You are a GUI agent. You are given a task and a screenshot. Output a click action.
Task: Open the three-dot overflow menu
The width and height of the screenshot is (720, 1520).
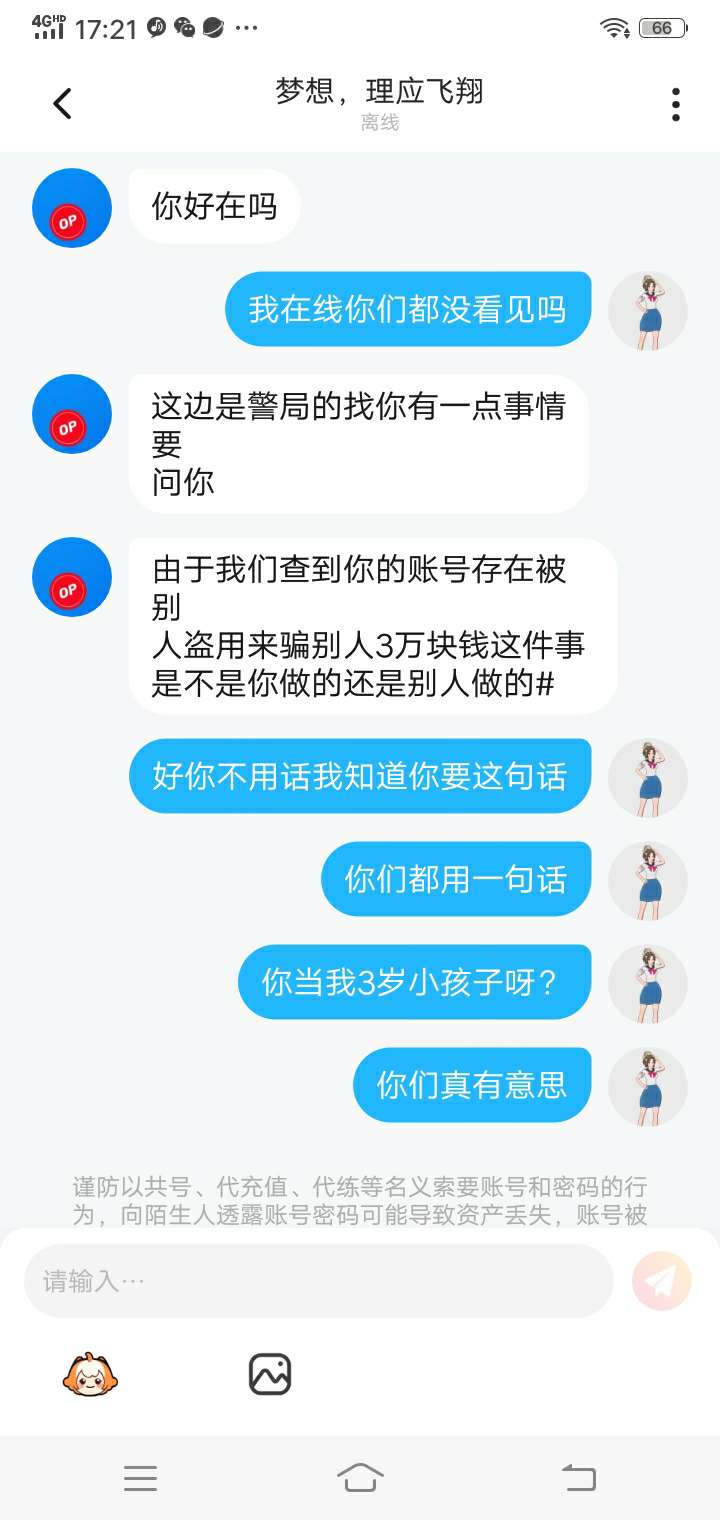point(676,104)
